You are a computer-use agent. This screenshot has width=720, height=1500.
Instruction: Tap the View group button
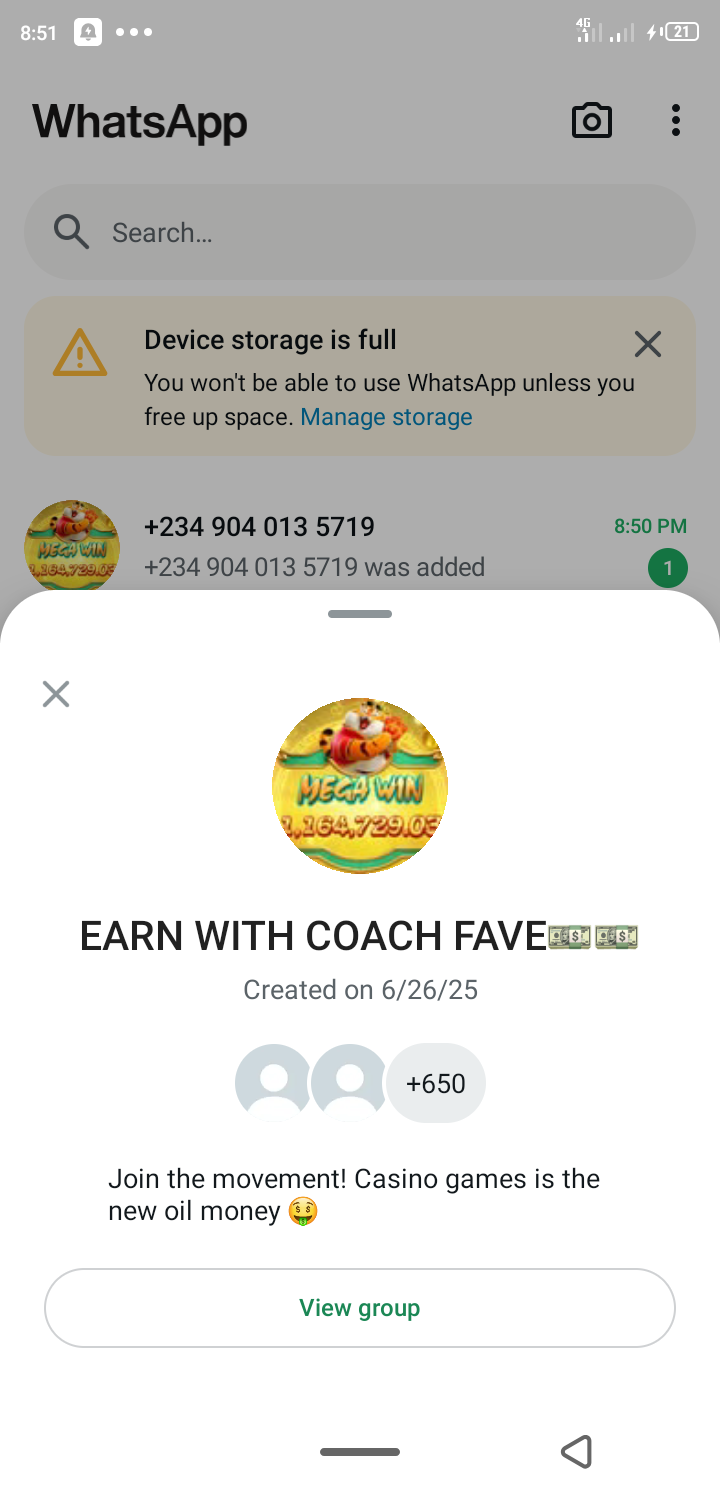pos(360,1308)
